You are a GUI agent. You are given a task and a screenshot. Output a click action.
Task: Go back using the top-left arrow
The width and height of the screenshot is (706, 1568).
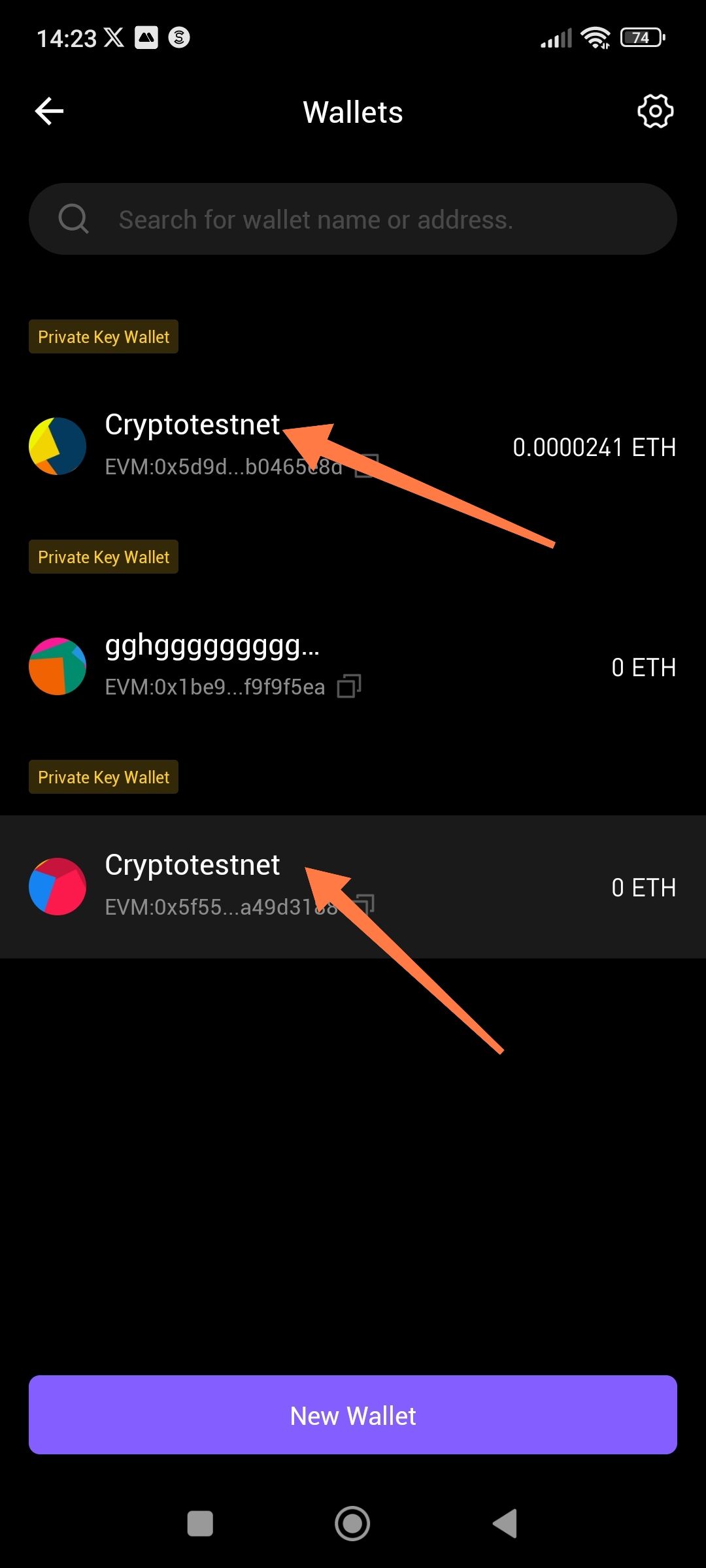pos(50,112)
